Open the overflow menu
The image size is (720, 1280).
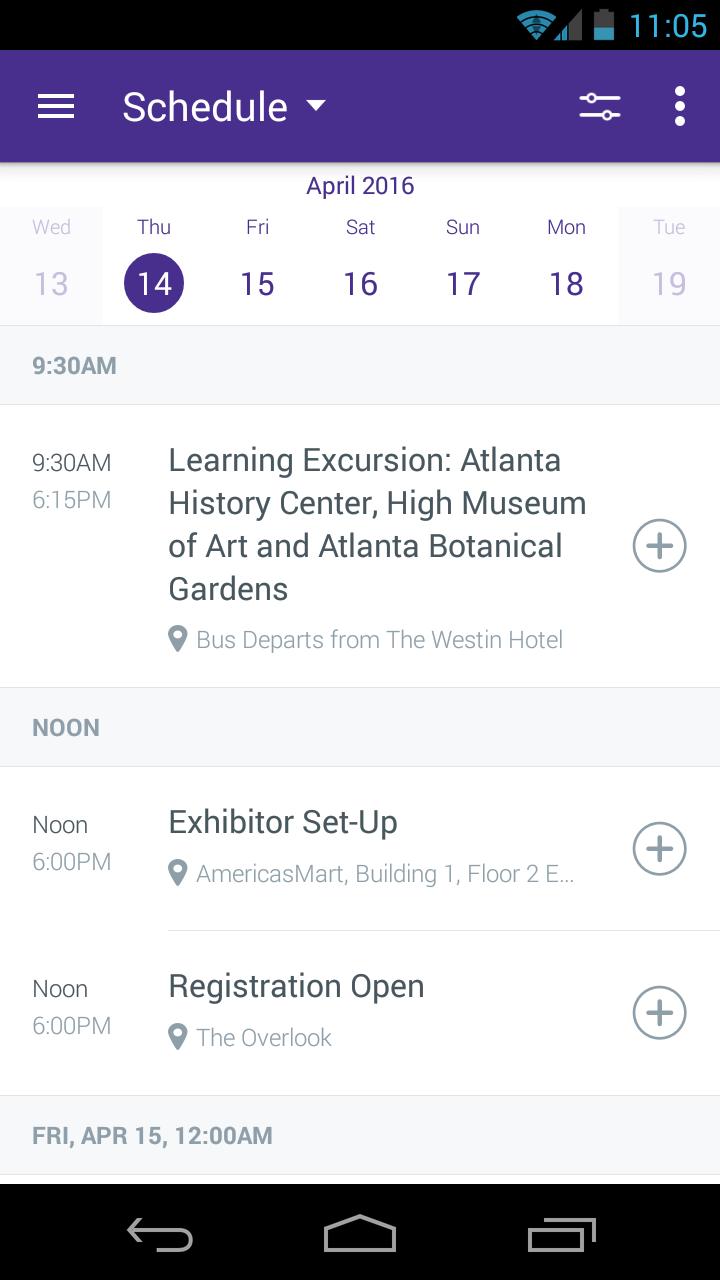coord(680,107)
